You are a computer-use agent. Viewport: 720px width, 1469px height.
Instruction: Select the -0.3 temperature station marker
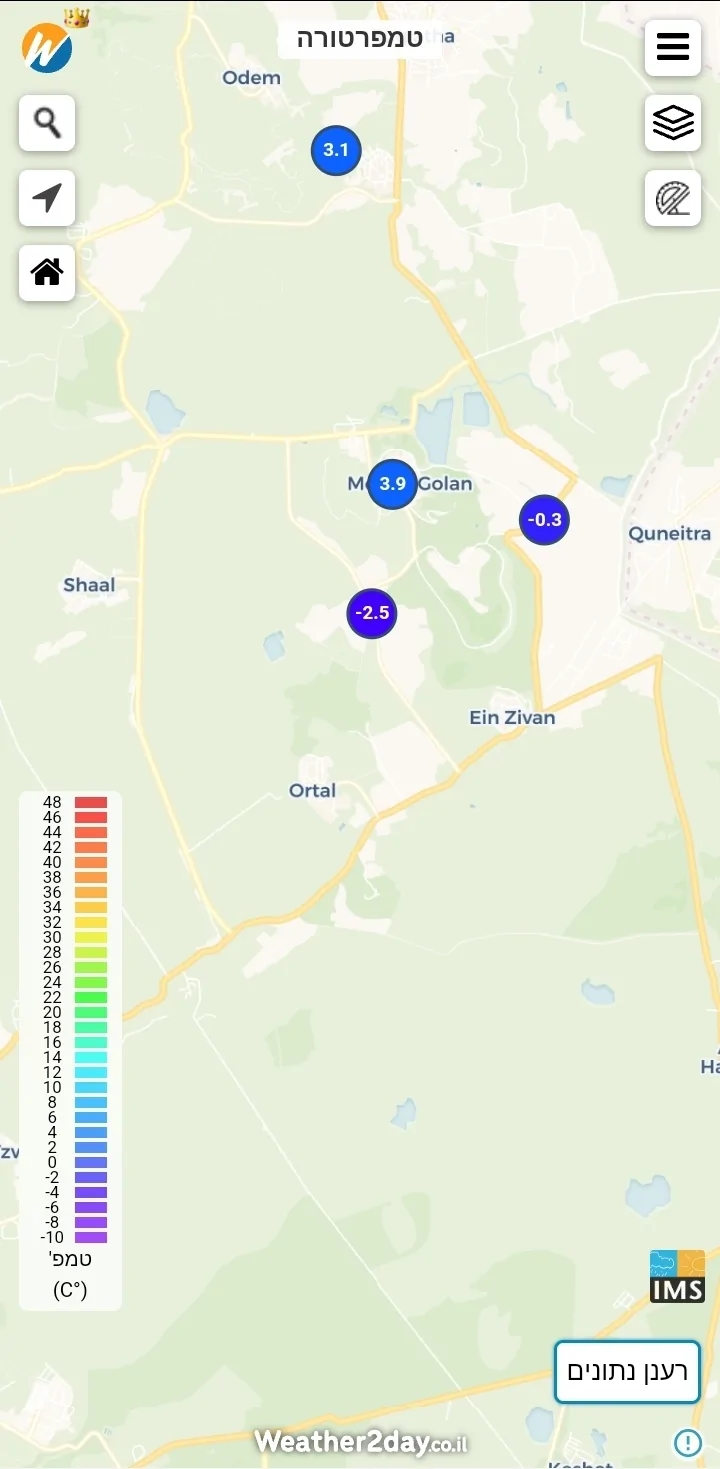(x=544, y=520)
